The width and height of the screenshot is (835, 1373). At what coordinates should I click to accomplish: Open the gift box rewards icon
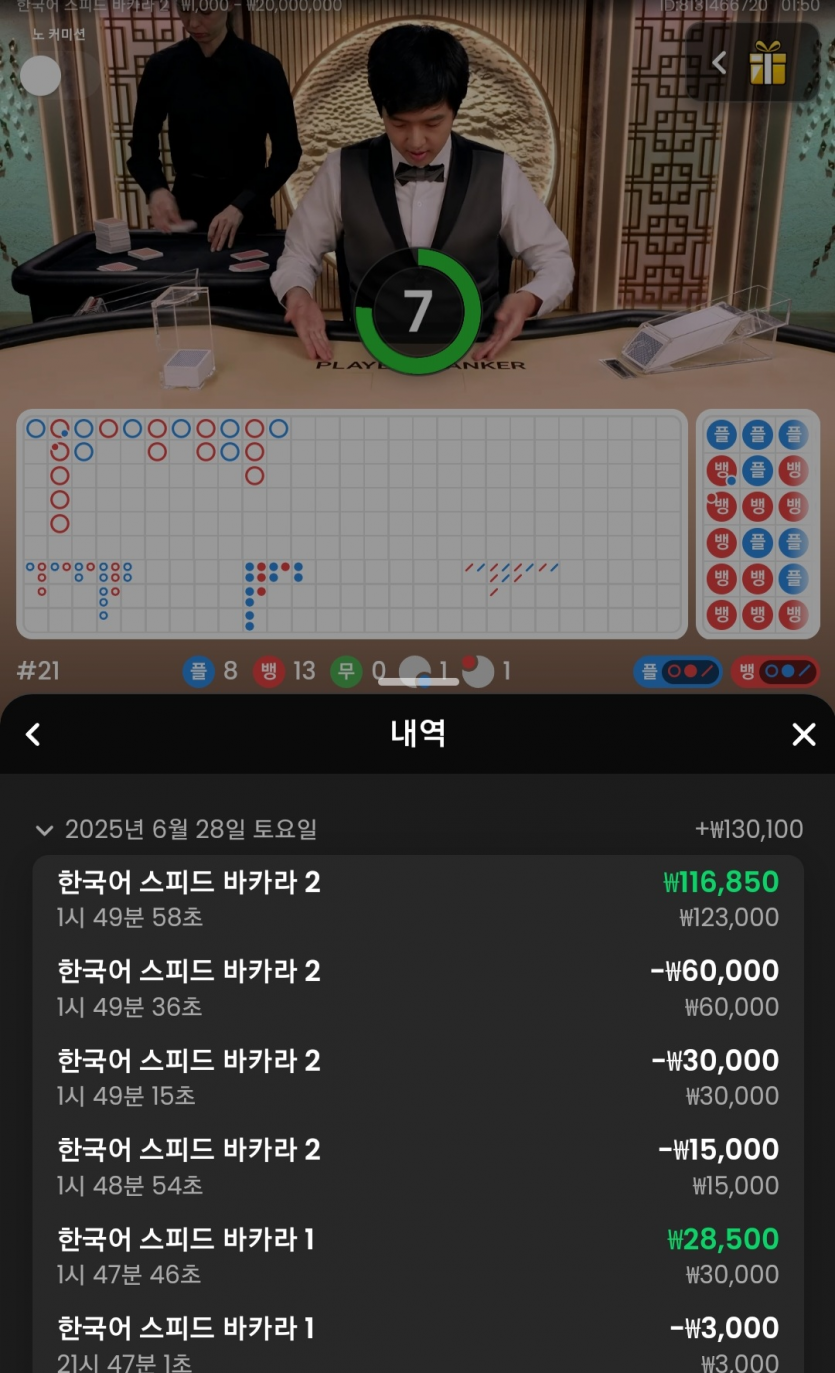(768, 63)
